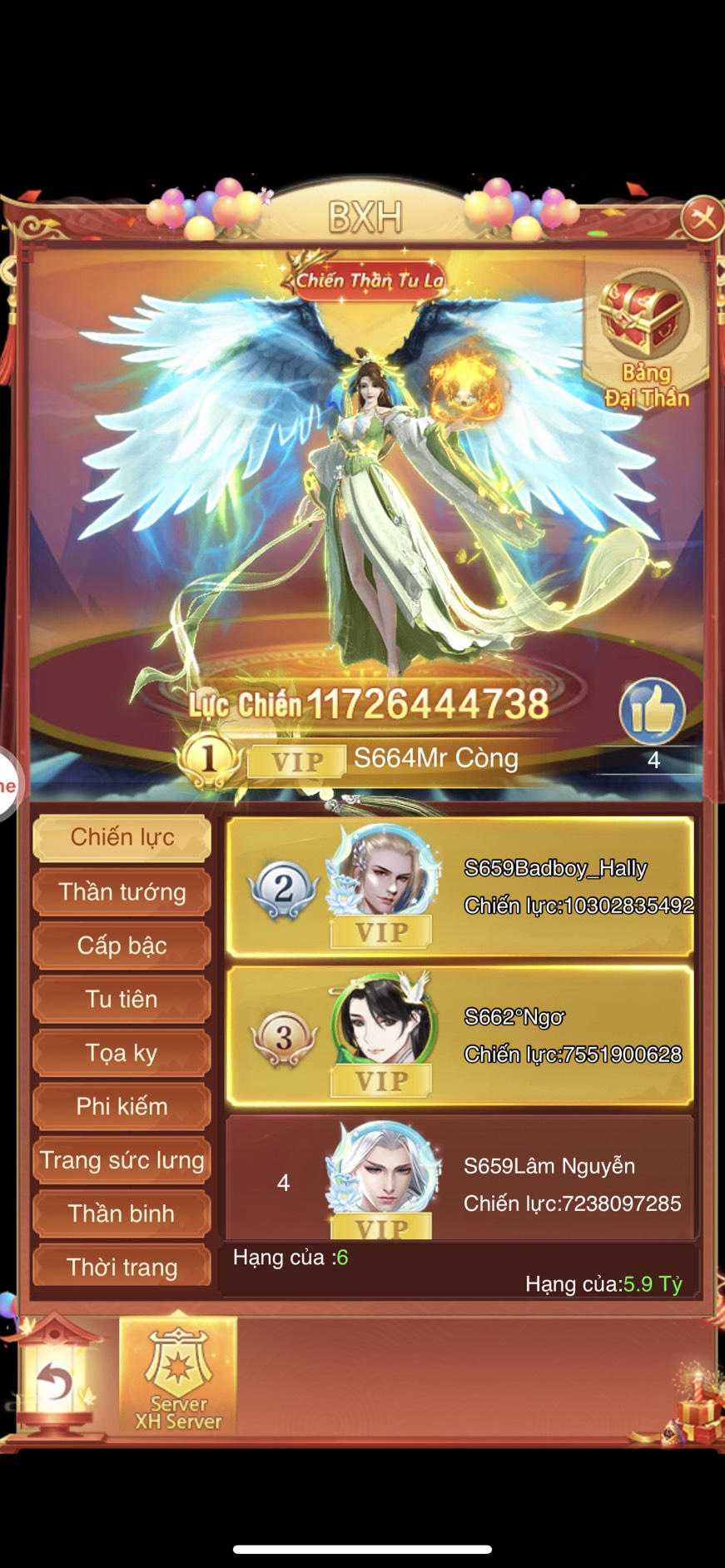This screenshot has height=1568, width=725.
Task: Go back with the return arrow
Action: (x=55, y=1383)
